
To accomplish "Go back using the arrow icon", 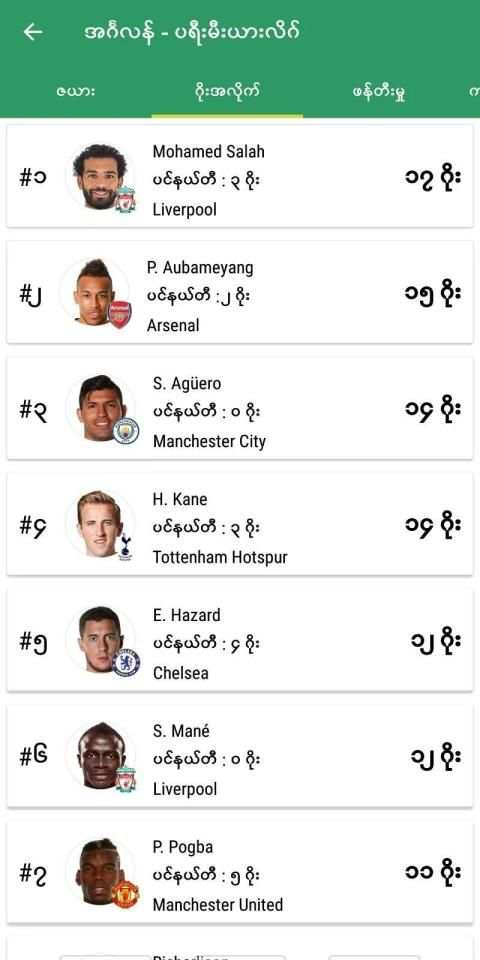I will [x=32, y=32].
